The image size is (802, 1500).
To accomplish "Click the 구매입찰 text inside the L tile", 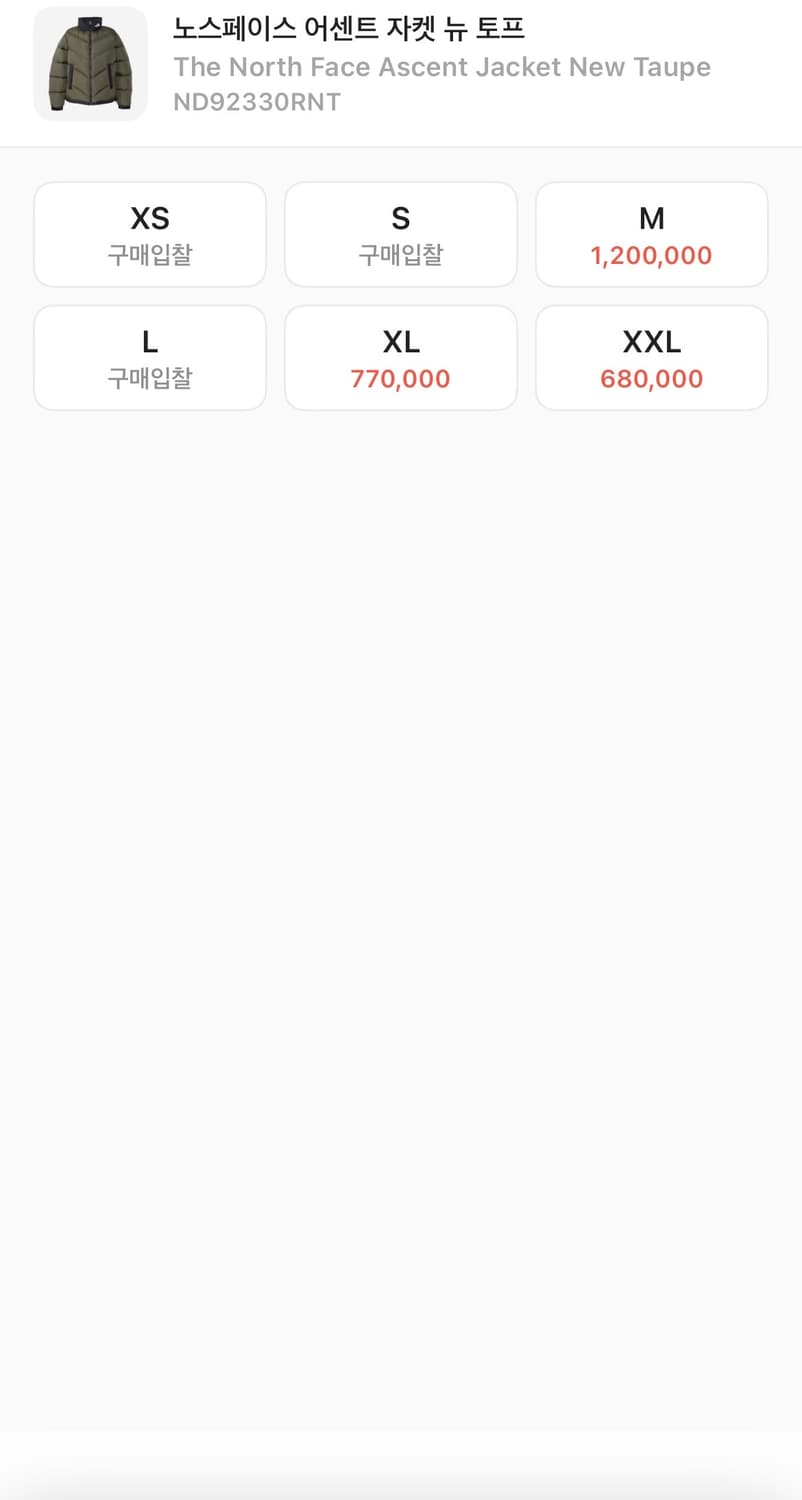I will 149,378.
